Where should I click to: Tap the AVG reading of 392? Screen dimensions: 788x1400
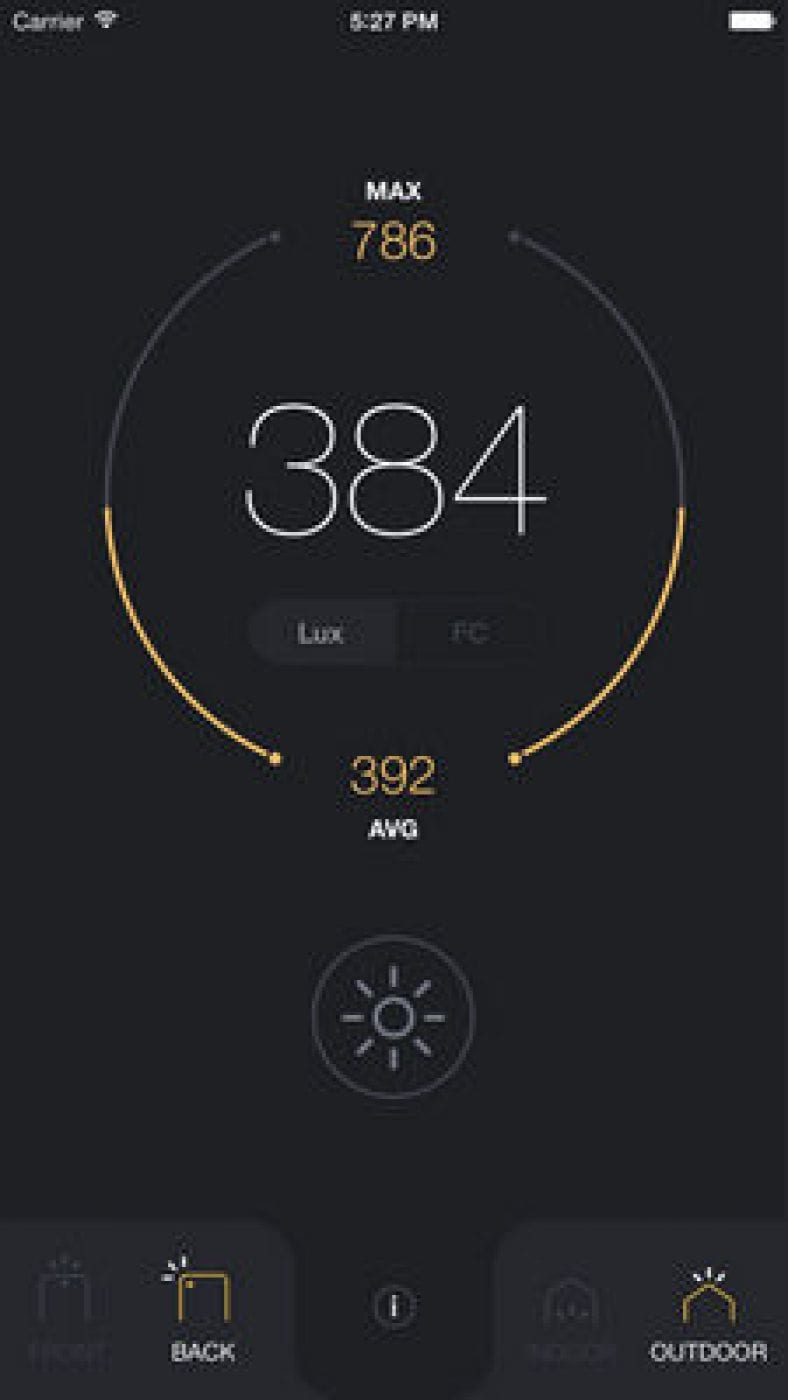point(393,775)
